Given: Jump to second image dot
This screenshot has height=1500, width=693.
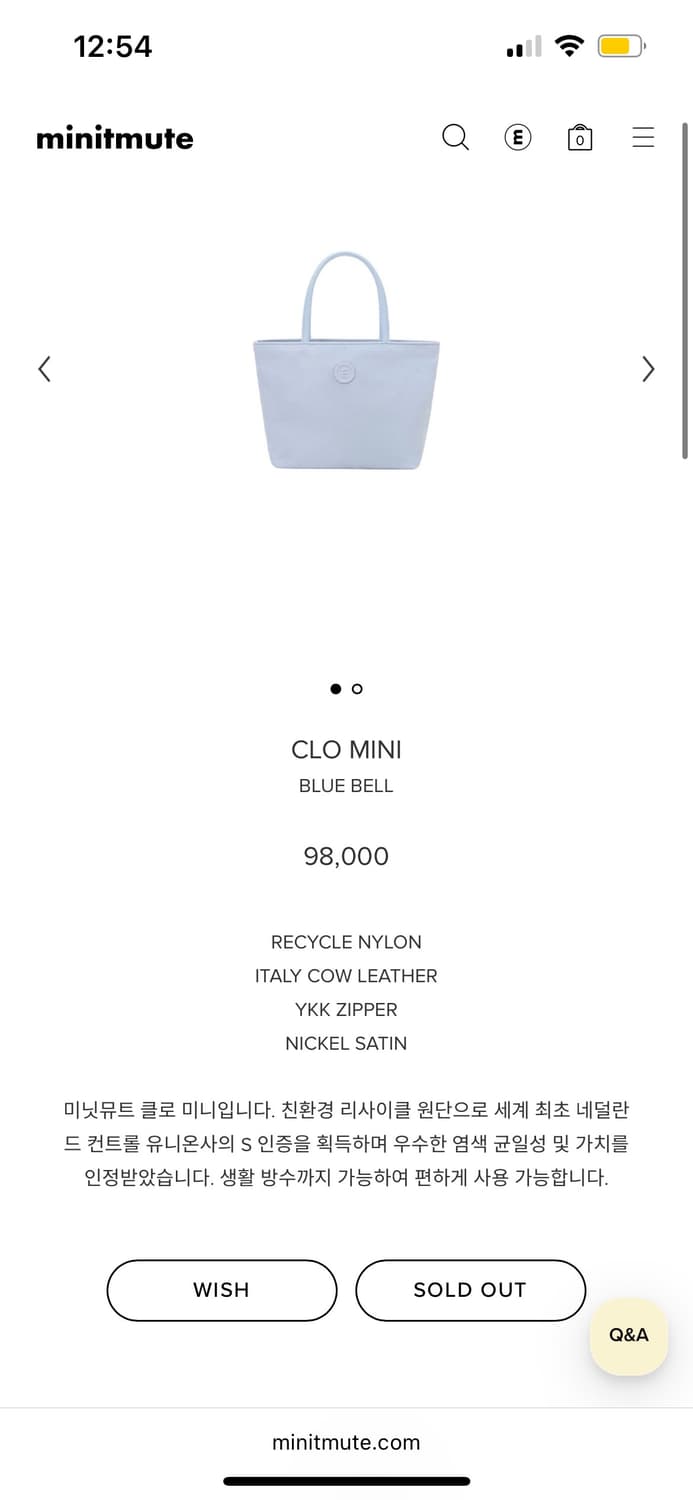Looking at the screenshot, I should pyautogui.click(x=357, y=688).
